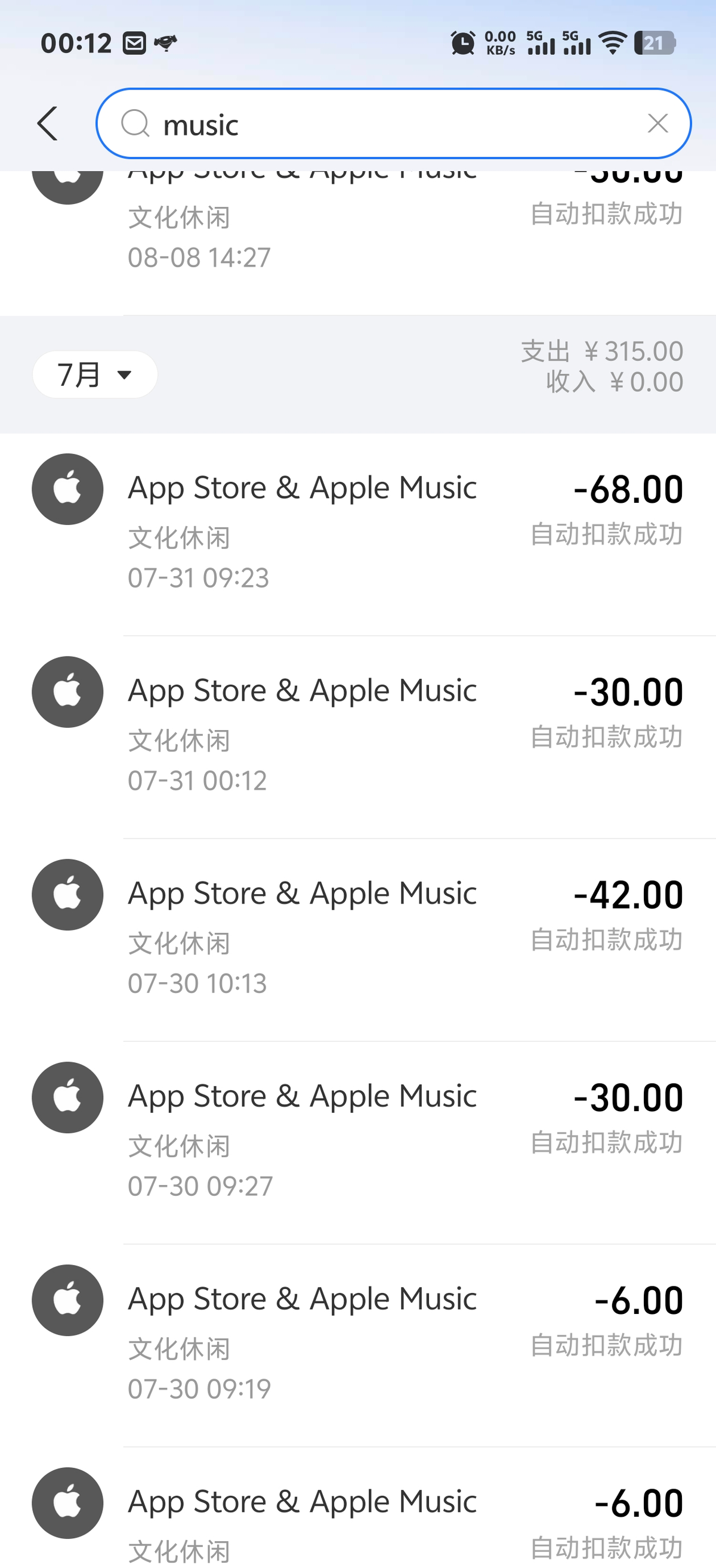Viewport: 716px width, 1568px height.
Task: Go back using the back arrow
Action: 48,123
